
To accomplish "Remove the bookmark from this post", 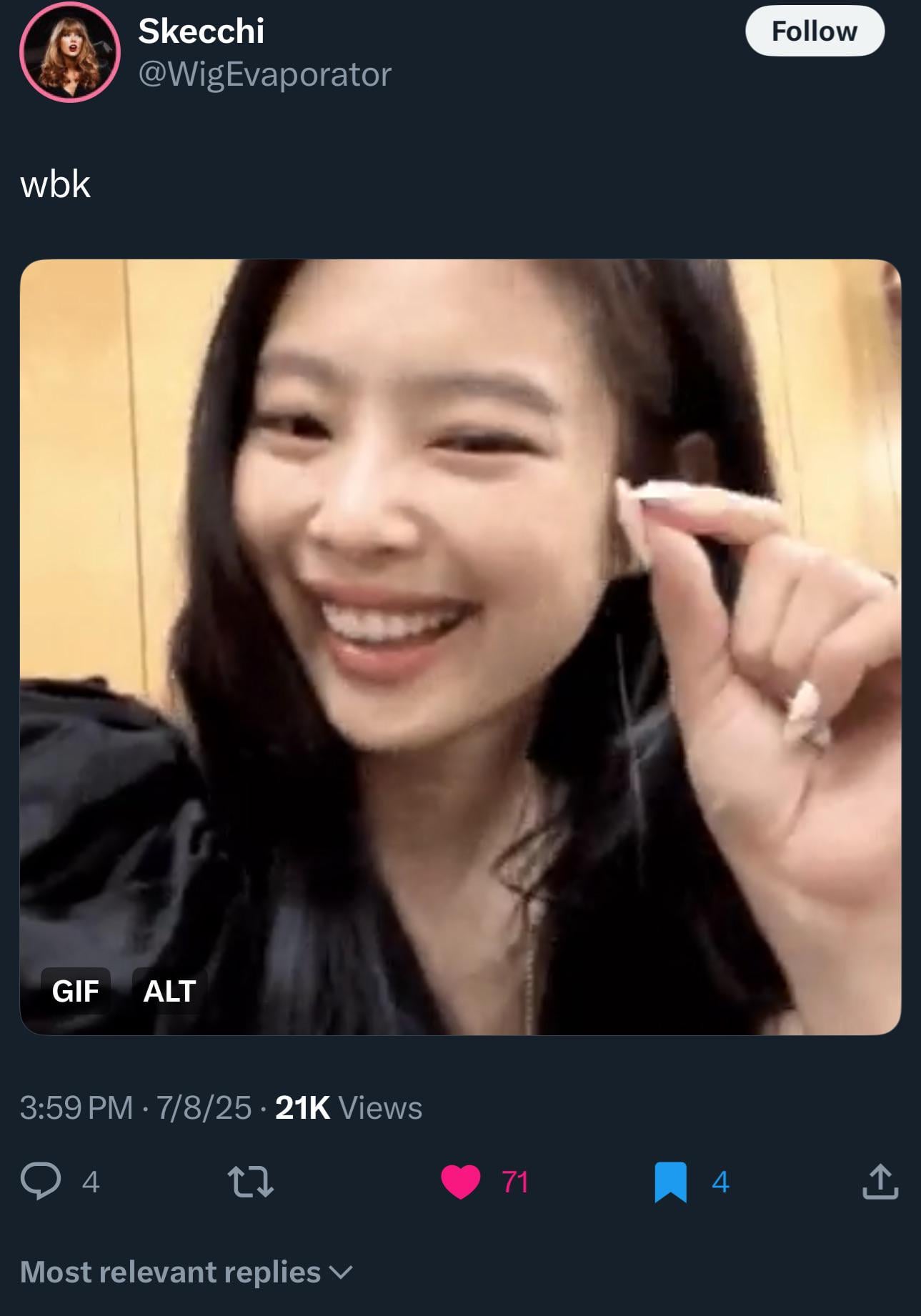I will 670,1181.
